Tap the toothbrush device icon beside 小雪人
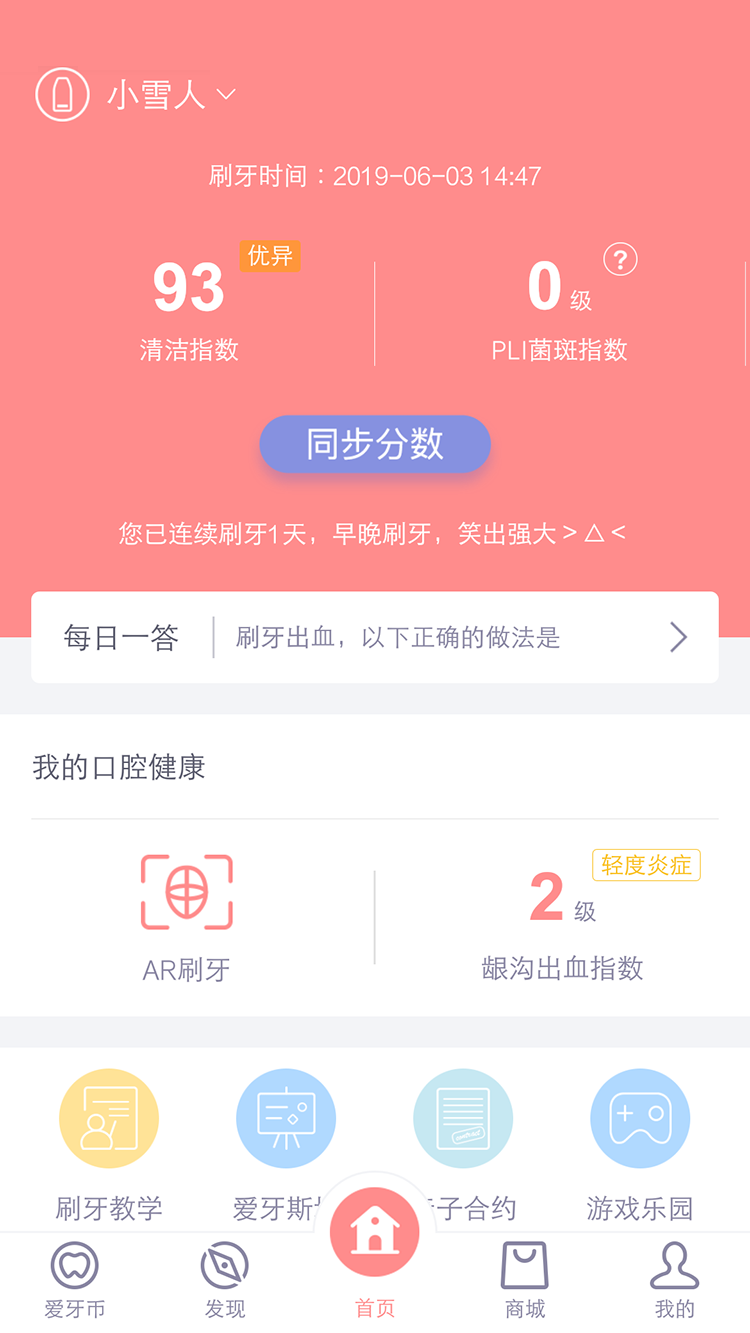 pos(62,95)
